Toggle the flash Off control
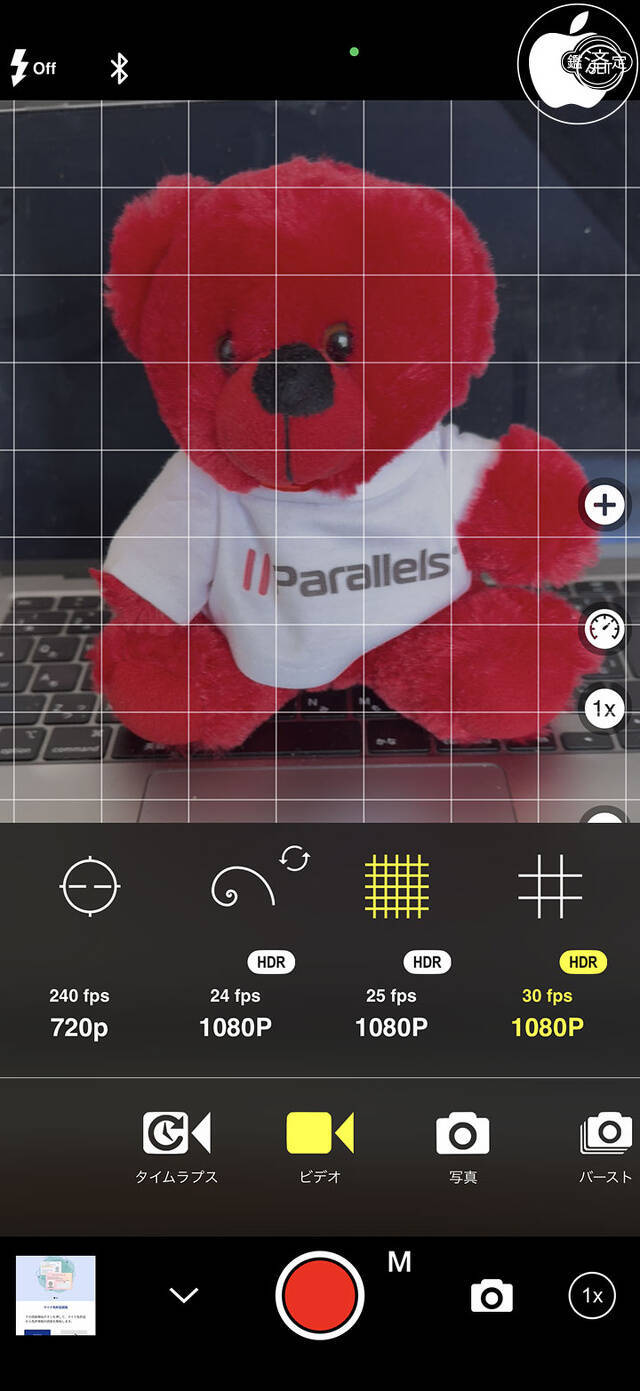 [x=32, y=68]
